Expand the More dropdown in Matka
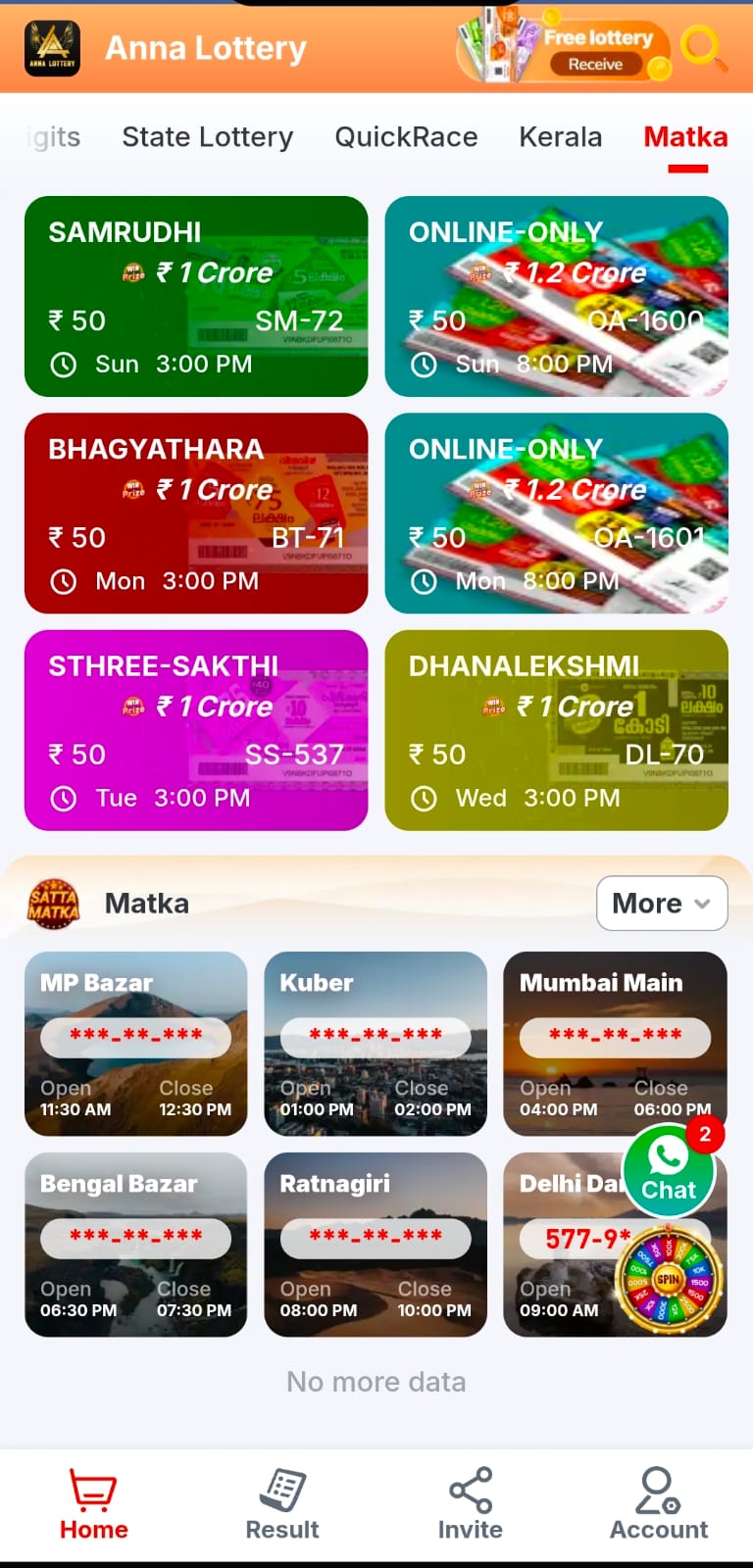Viewport: 753px width, 1568px height. [x=662, y=904]
